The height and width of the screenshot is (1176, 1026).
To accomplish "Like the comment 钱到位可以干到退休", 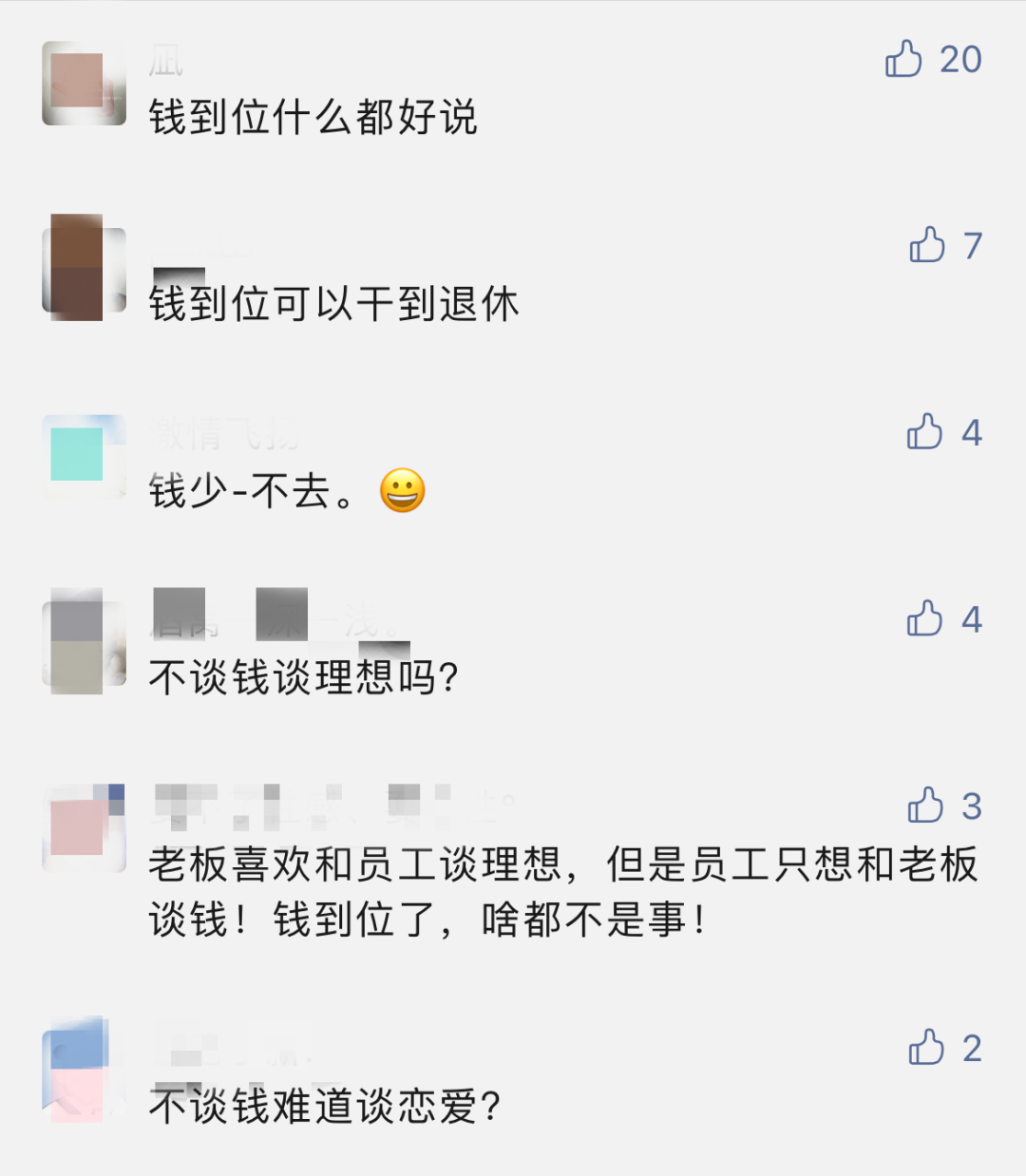I will tap(927, 245).
